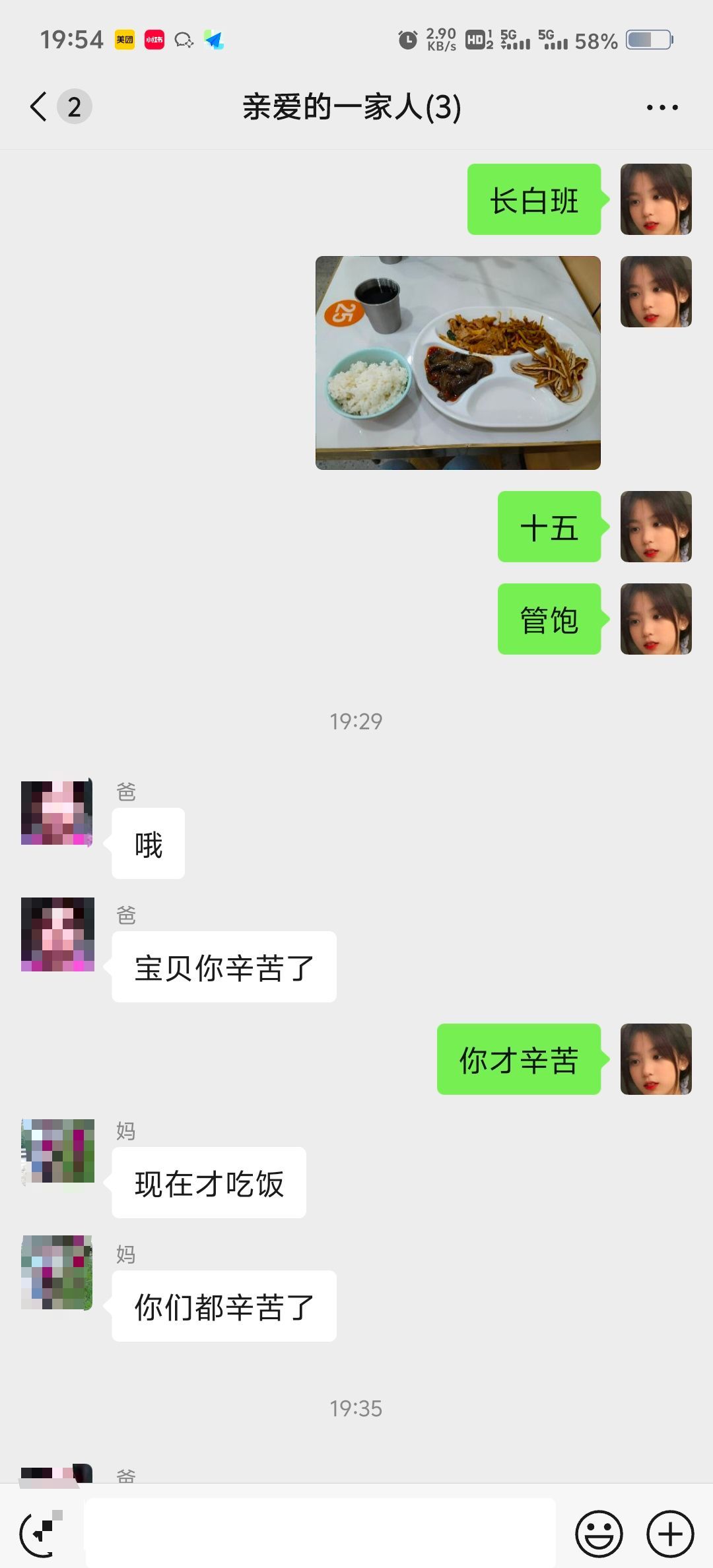Switch to voice input mode
Screen dimensions: 713x1568
[41, 1534]
